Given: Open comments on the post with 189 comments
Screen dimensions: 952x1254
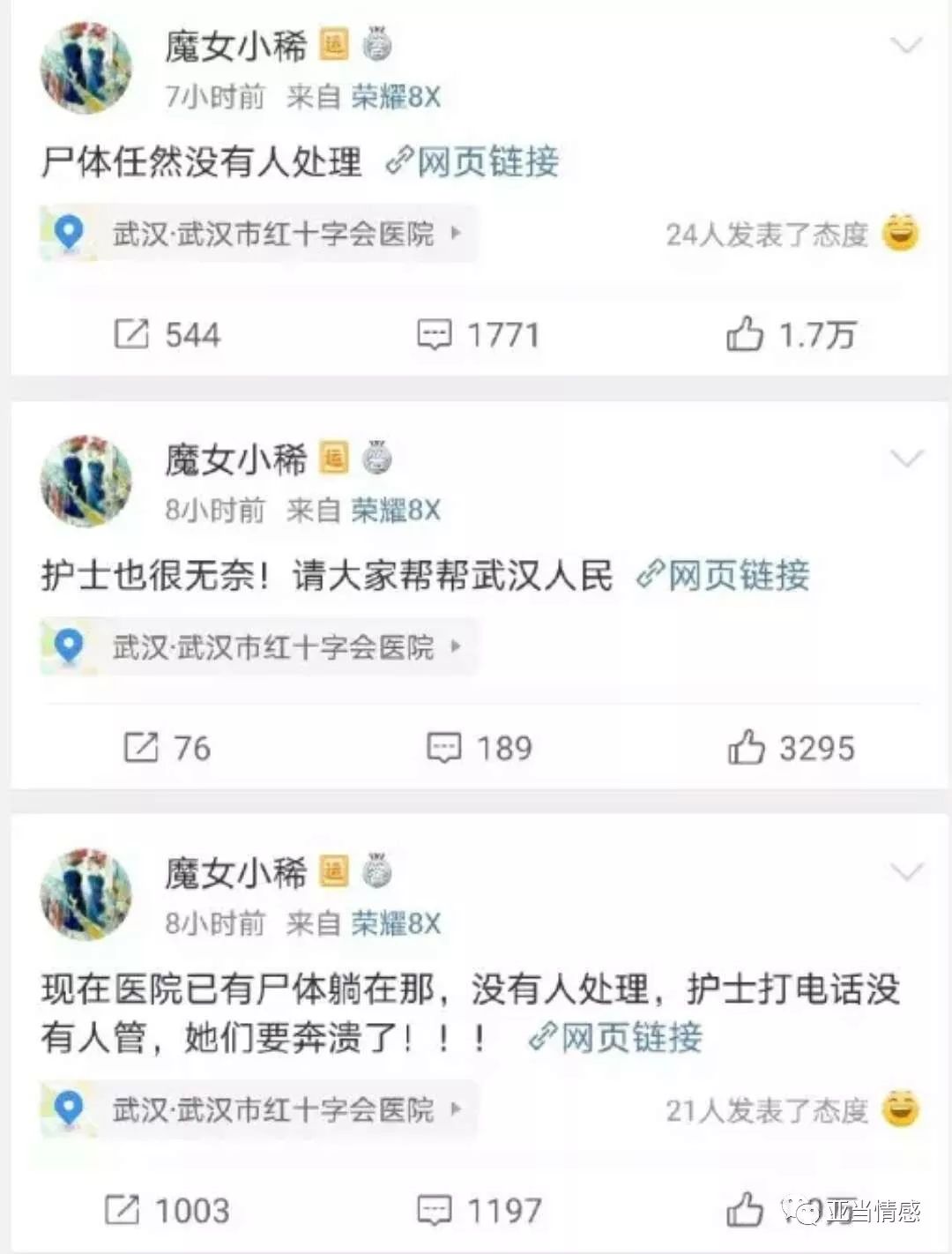Looking at the screenshot, I should (479, 748).
